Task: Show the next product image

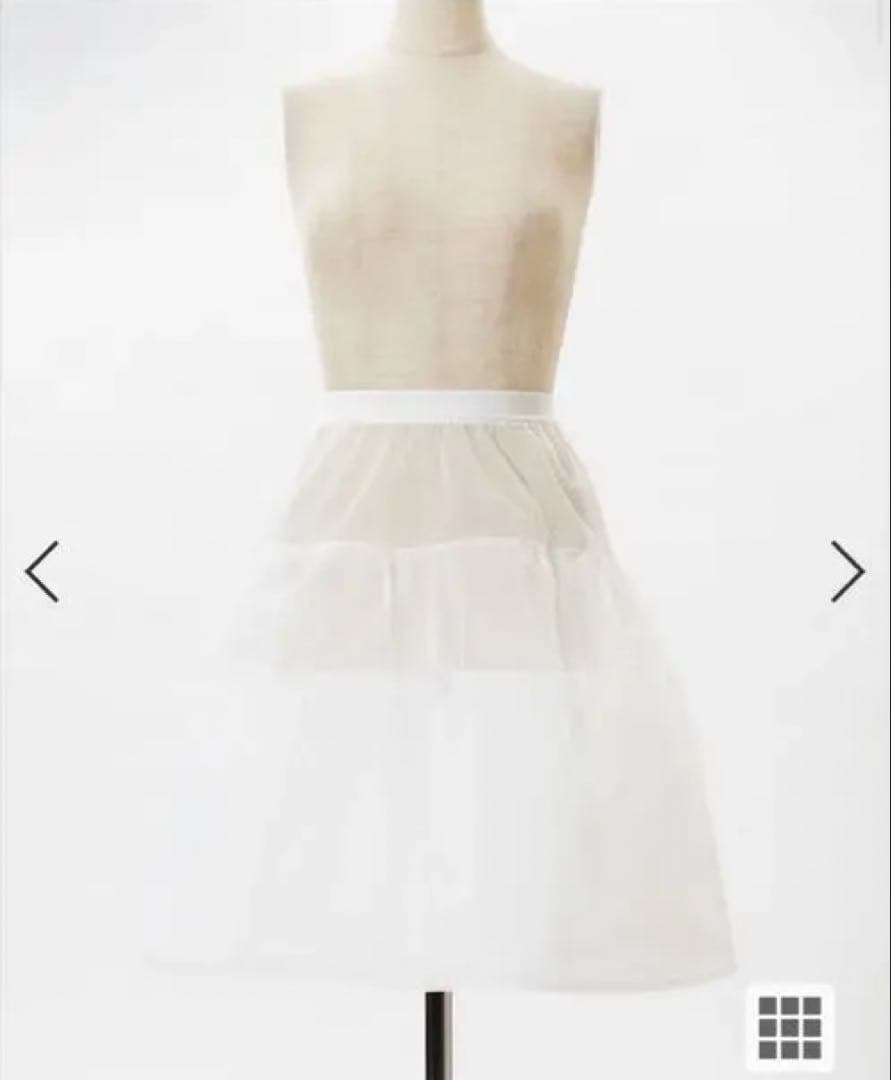Action: coord(847,572)
